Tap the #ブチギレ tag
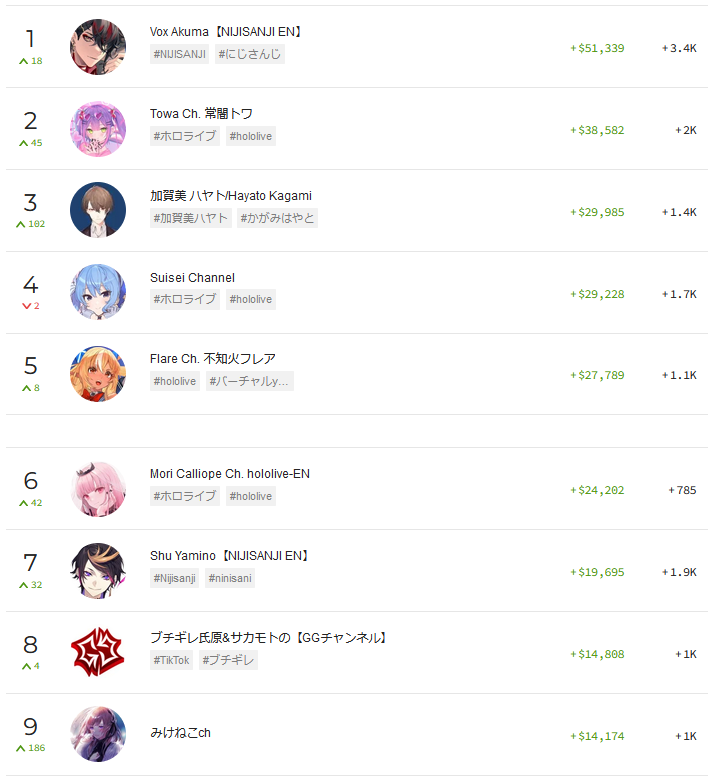Viewport: 708px width, 777px height. pos(228,660)
